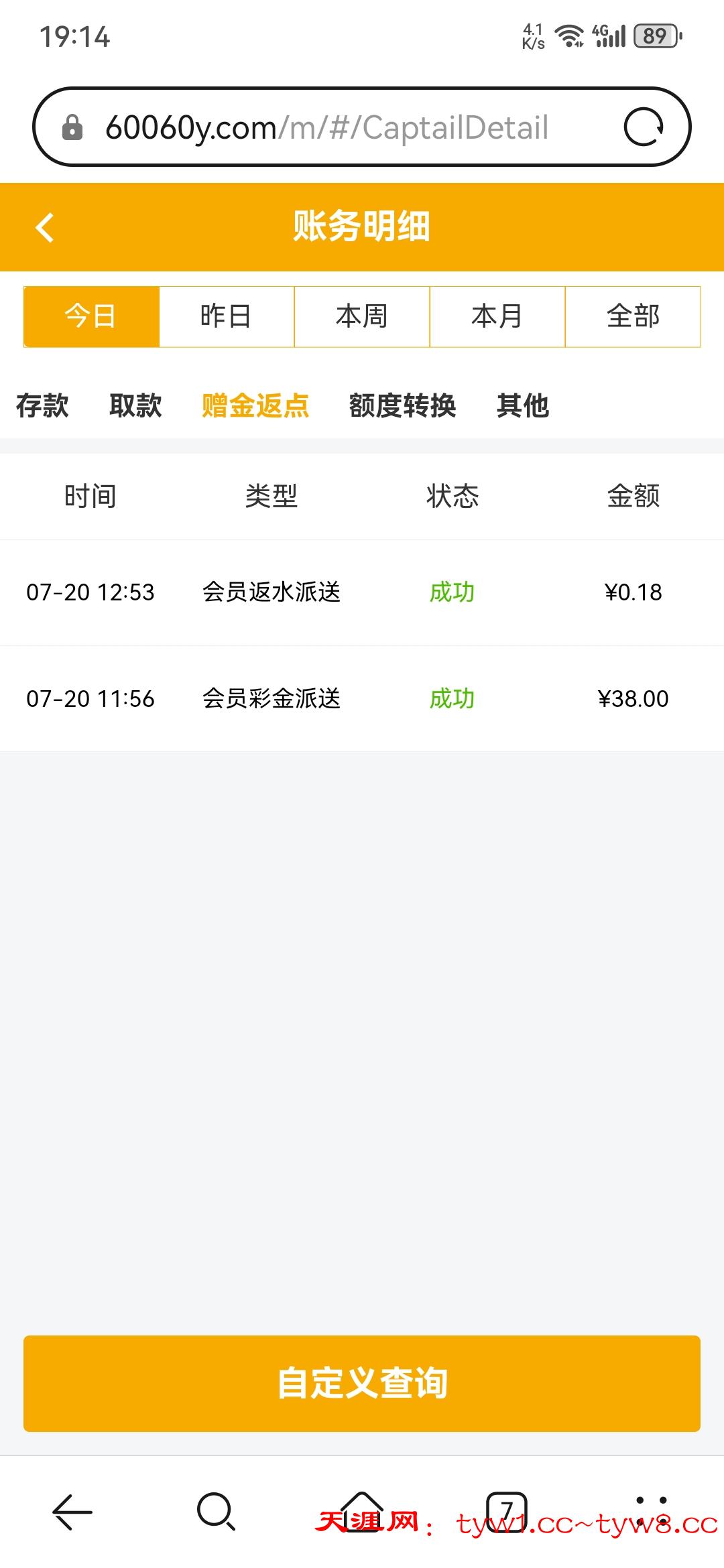The height and width of the screenshot is (1568, 724).
Task: Open the 取款 category tab
Action: click(x=135, y=405)
